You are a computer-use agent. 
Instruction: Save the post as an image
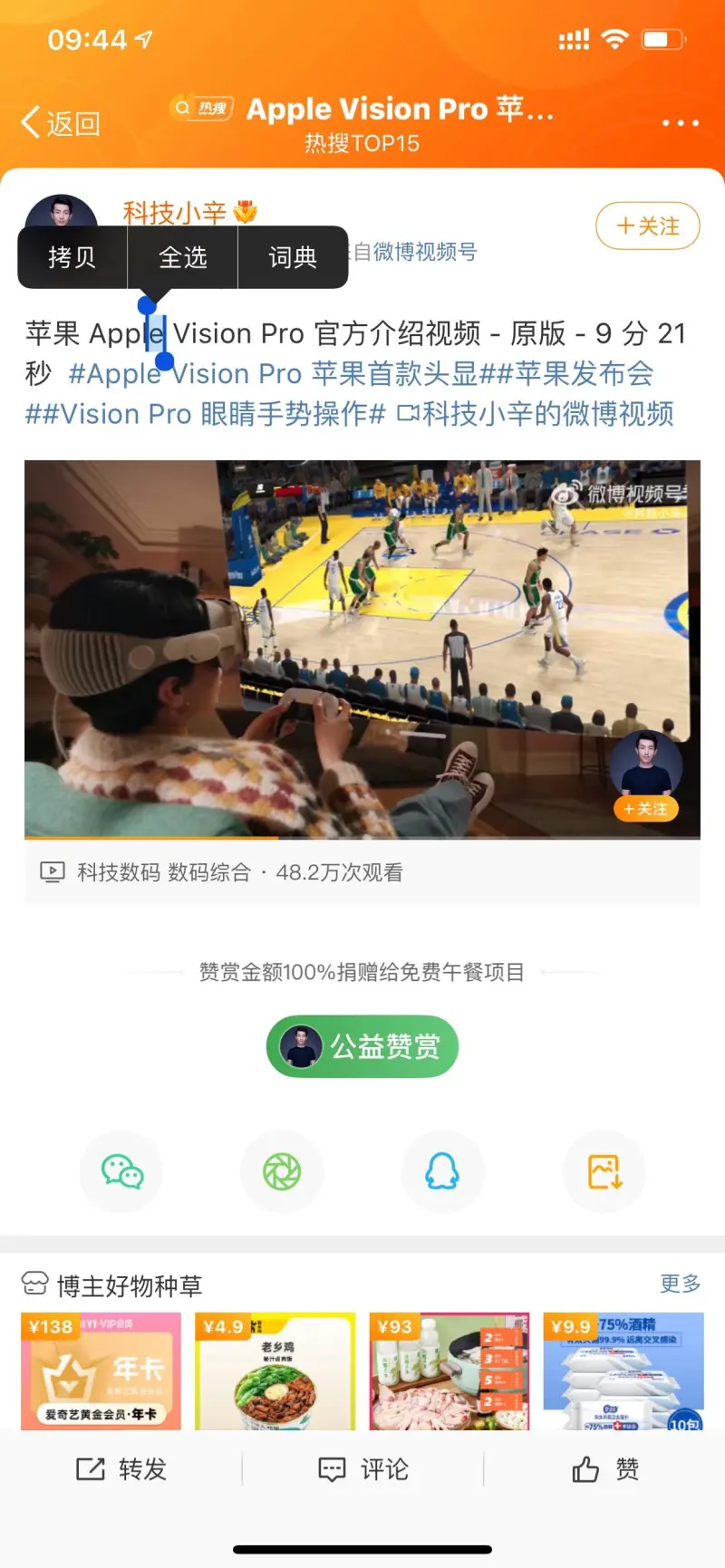(604, 1171)
